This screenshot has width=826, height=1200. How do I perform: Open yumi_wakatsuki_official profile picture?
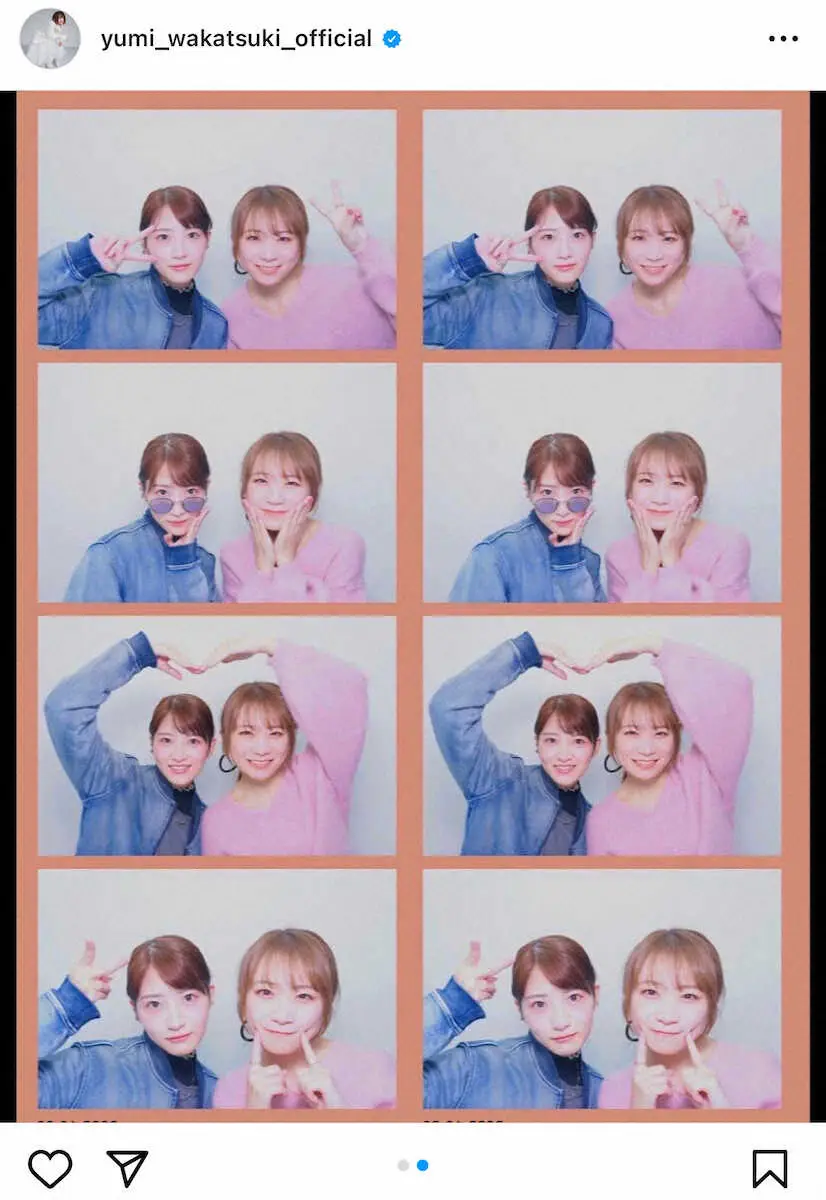click(x=50, y=39)
